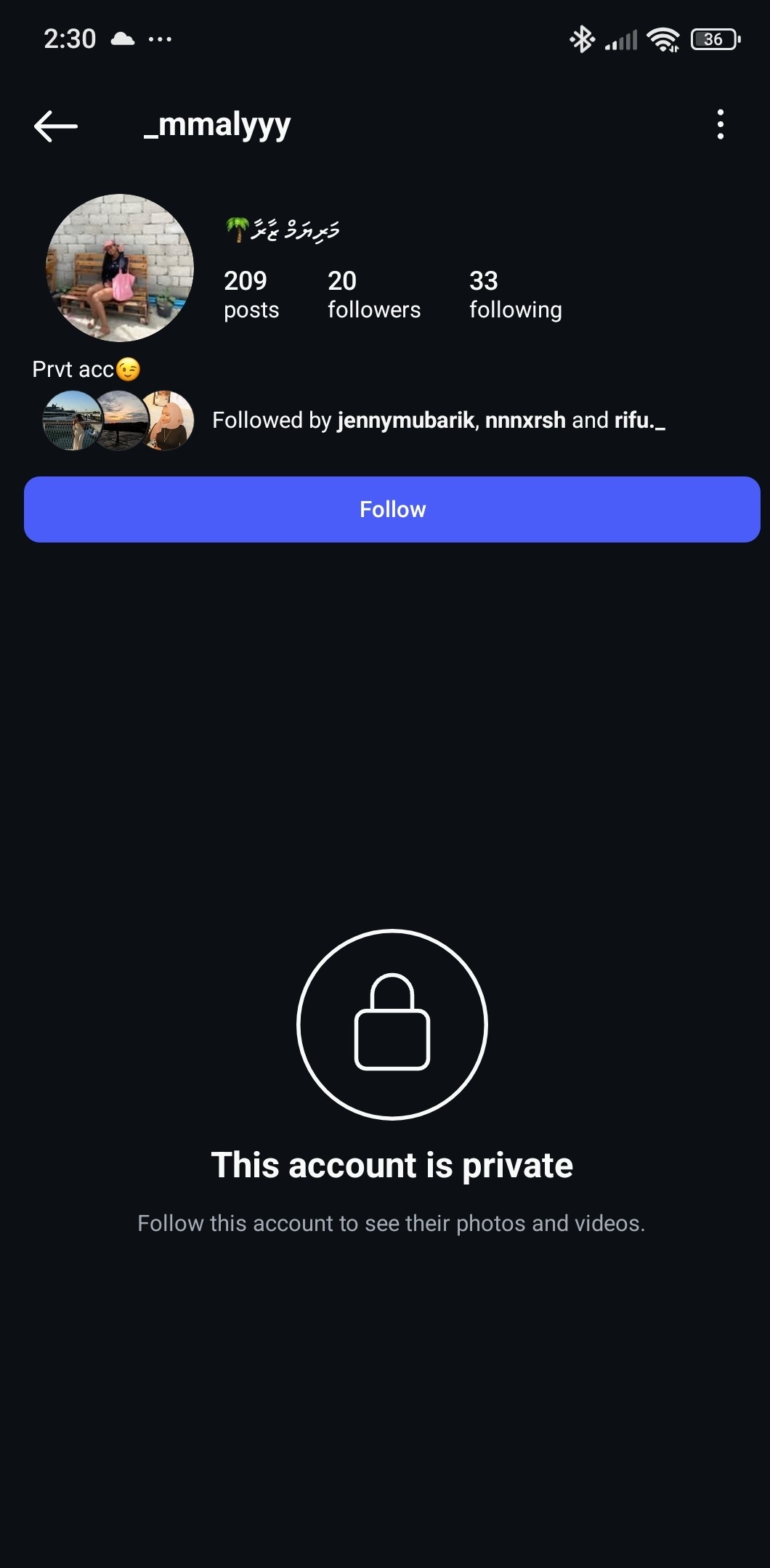Open the three-dot overflow menu

pyautogui.click(x=720, y=125)
